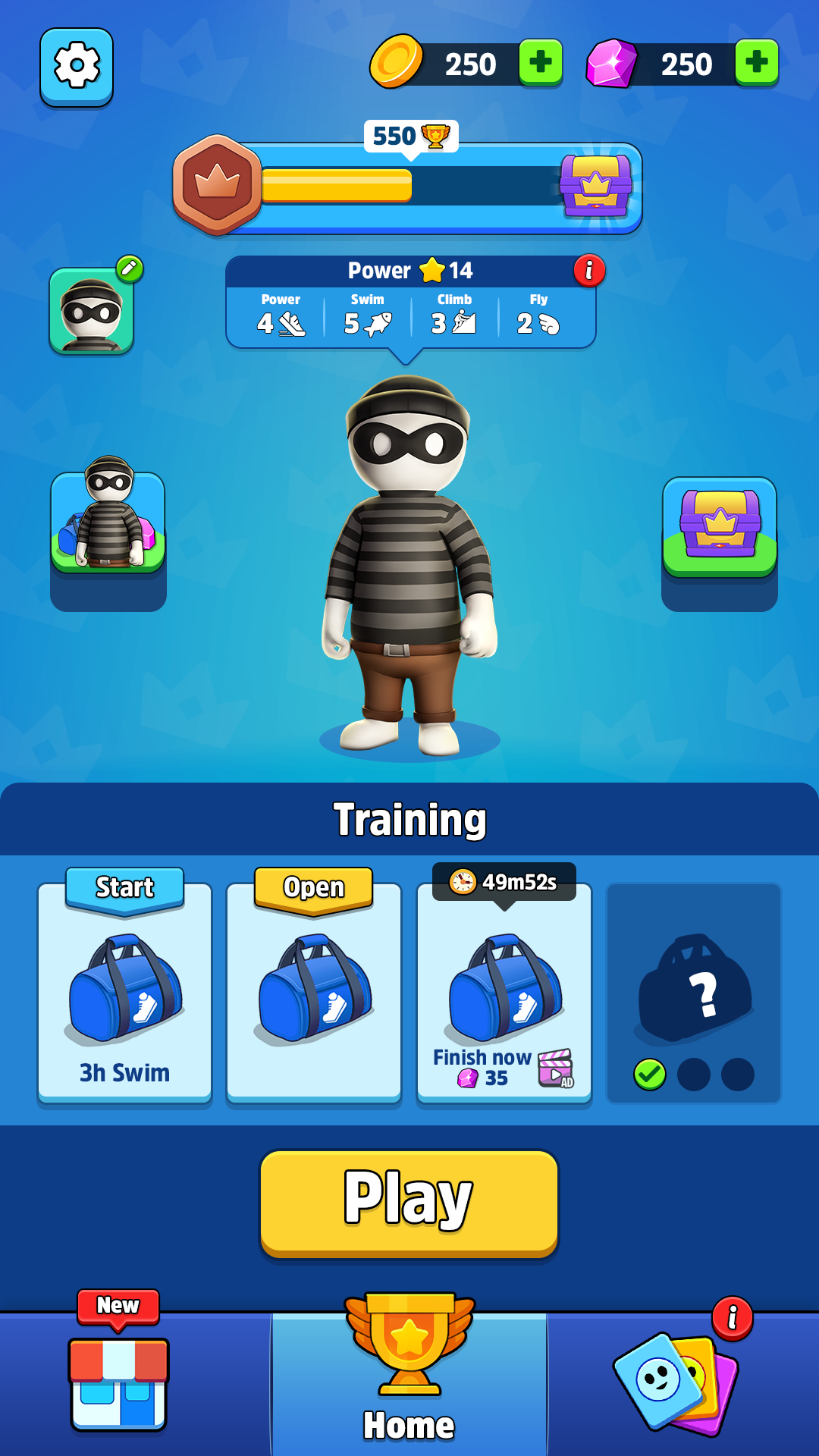Add more gold coins

tap(540, 62)
